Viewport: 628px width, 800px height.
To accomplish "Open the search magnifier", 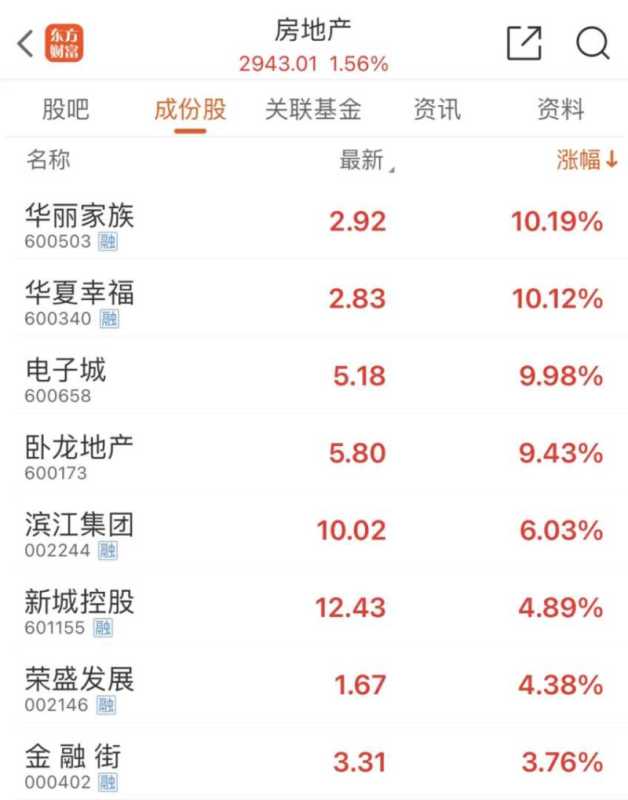I will (592, 43).
